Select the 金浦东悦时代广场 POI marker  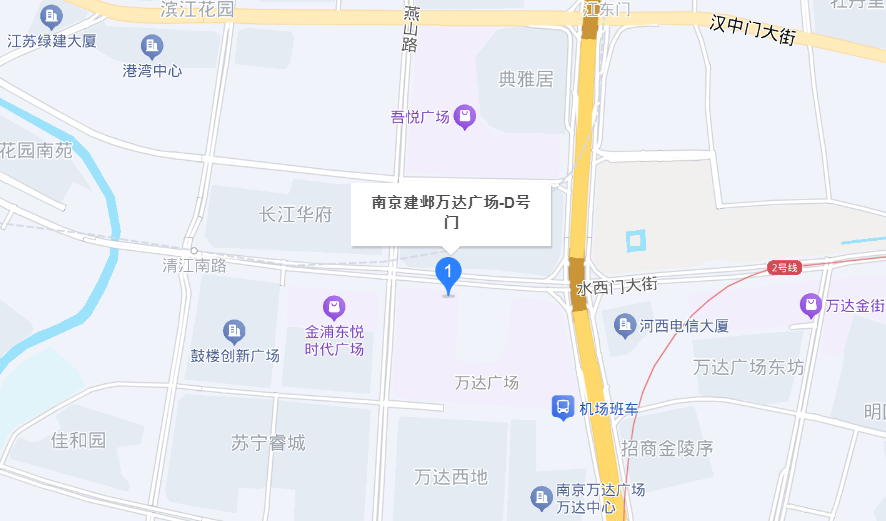pyautogui.click(x=334, y=307)
